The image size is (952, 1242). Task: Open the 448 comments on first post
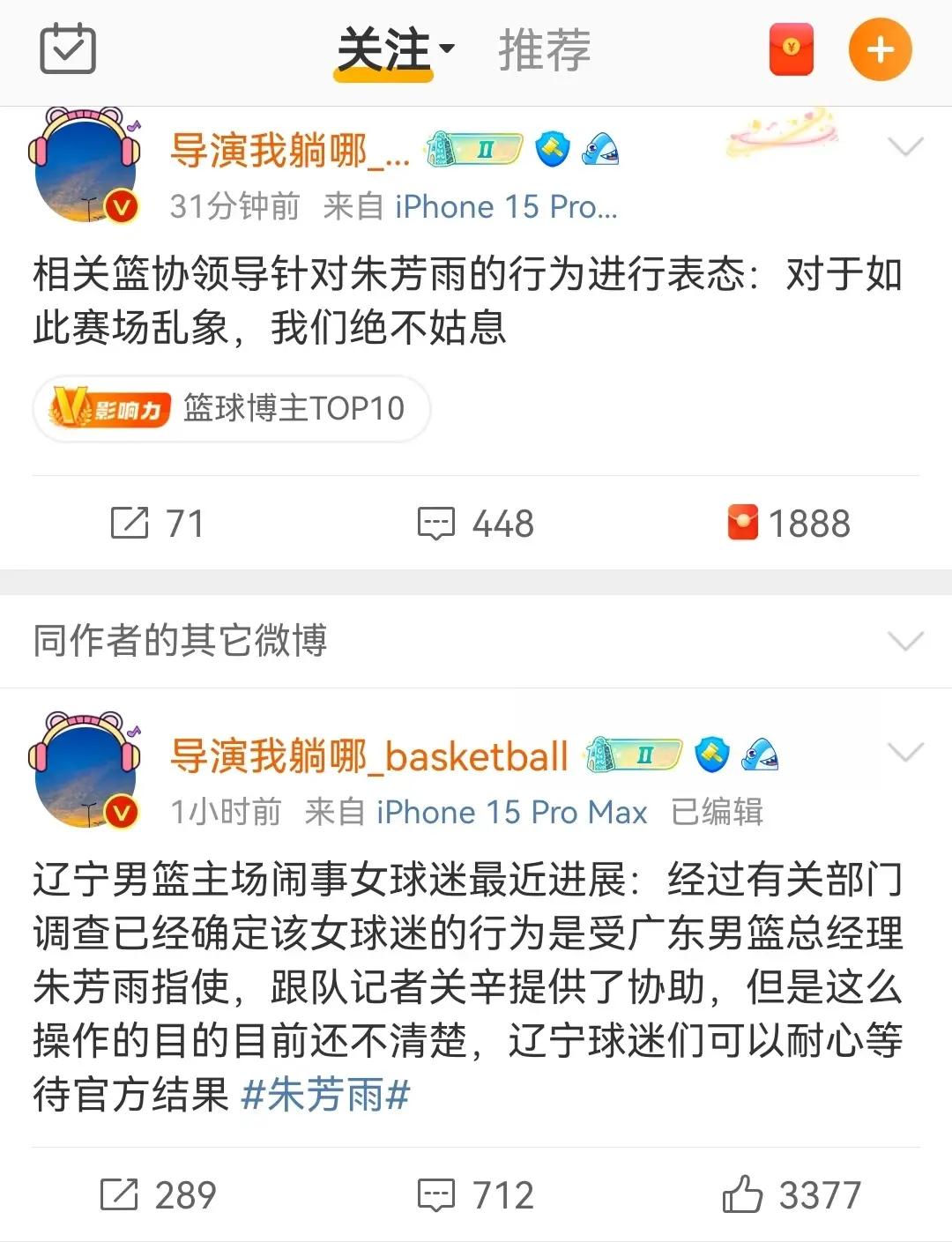click(475, 524)
